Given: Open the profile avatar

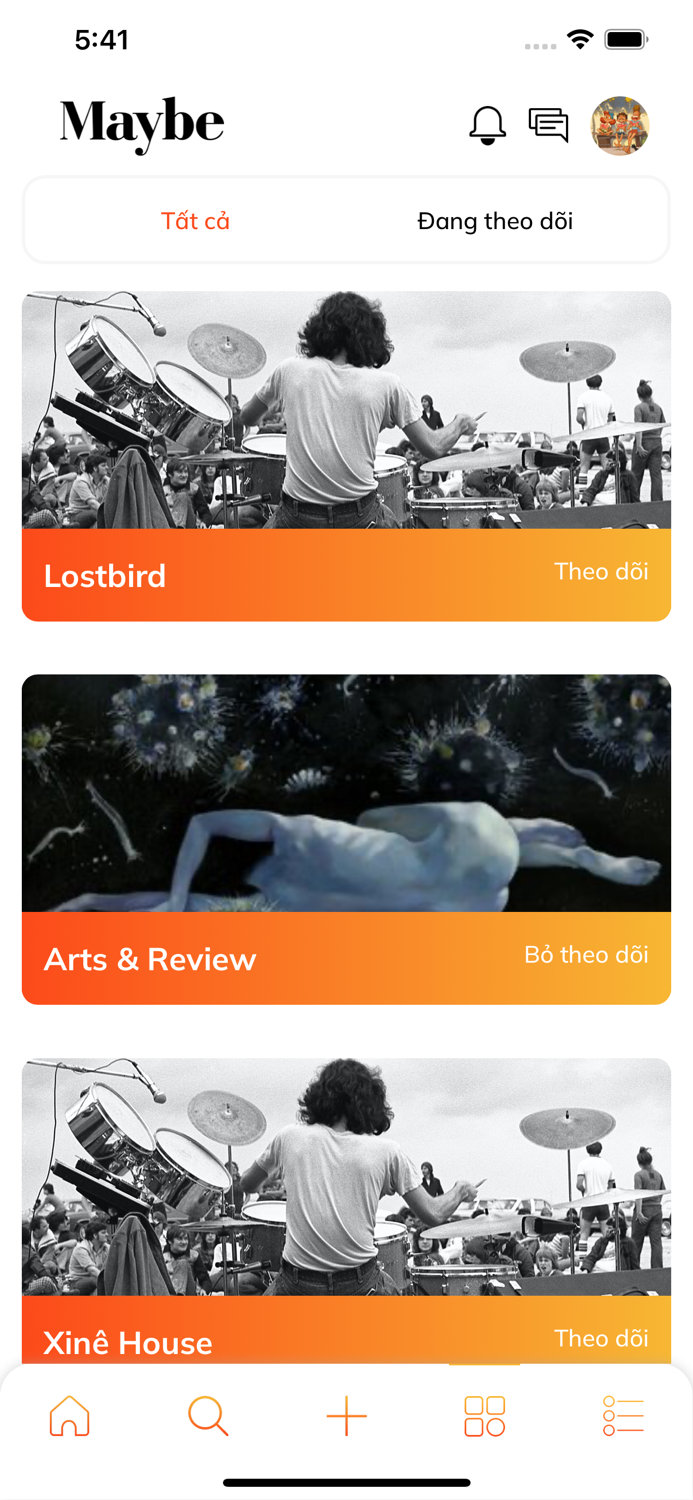Looking at the screenshot, I should (x=620, y=126).
